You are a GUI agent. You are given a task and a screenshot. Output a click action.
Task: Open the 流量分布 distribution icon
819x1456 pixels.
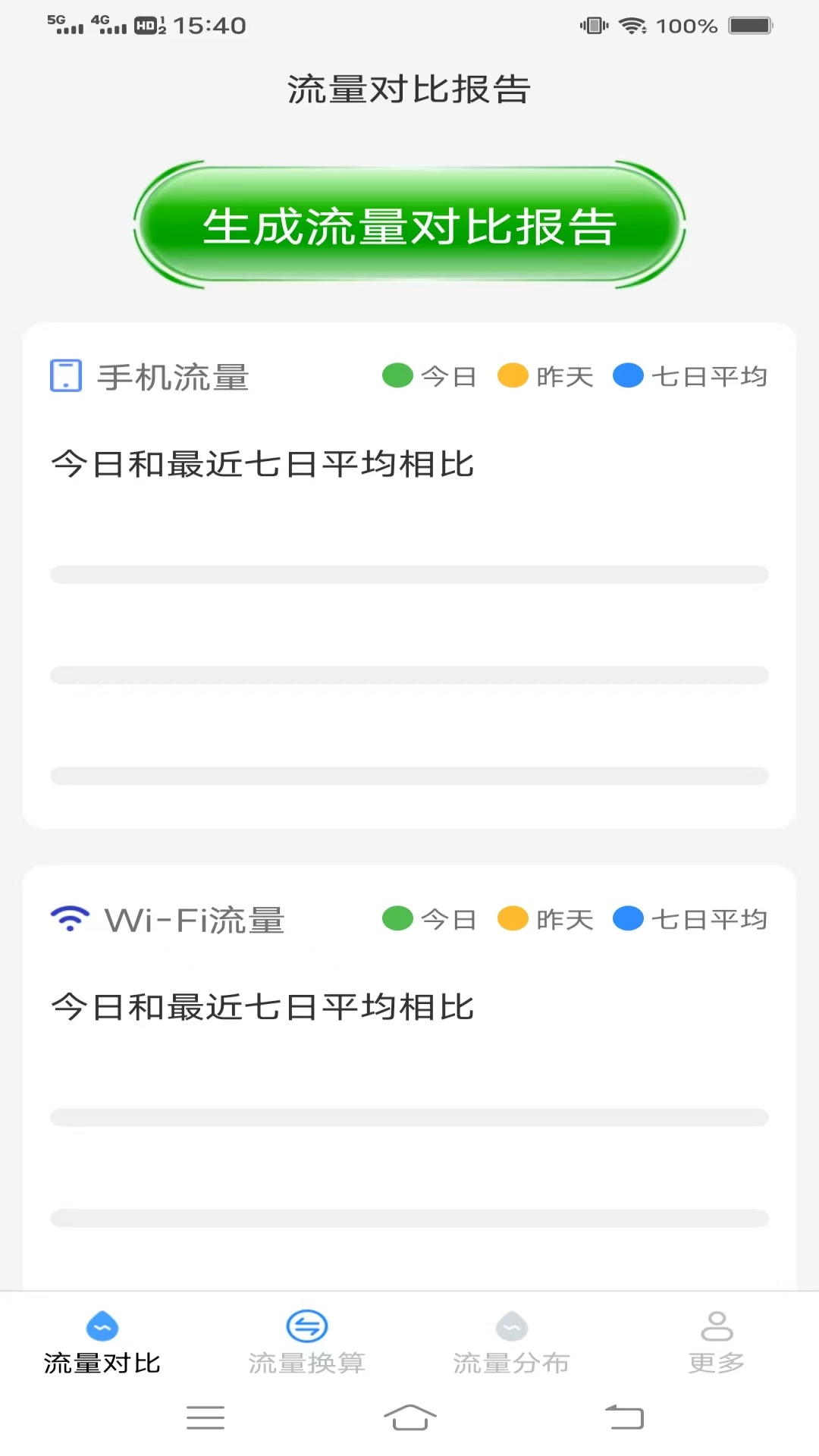[x=512, y=1326]
